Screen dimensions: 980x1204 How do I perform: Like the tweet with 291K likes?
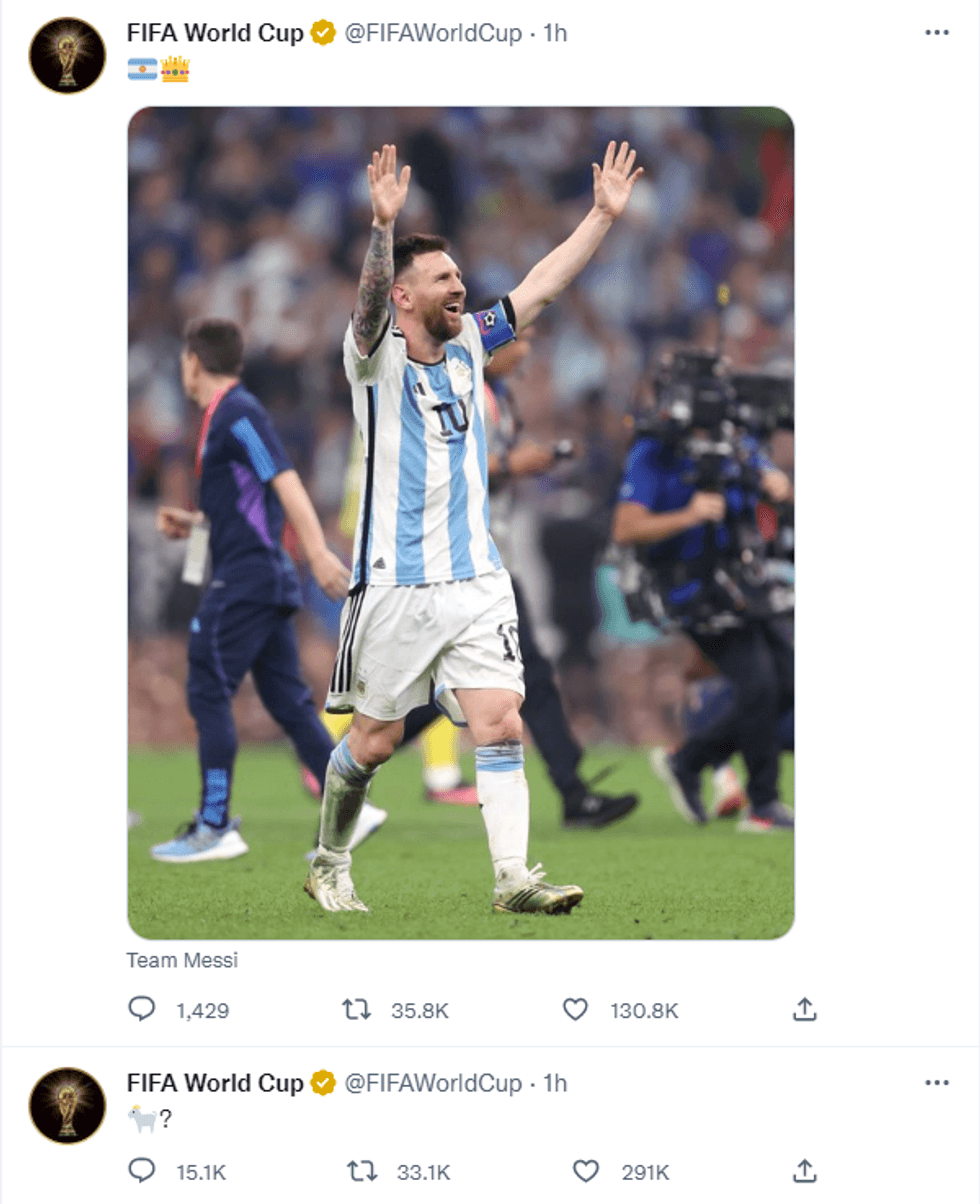(585, 1170)
